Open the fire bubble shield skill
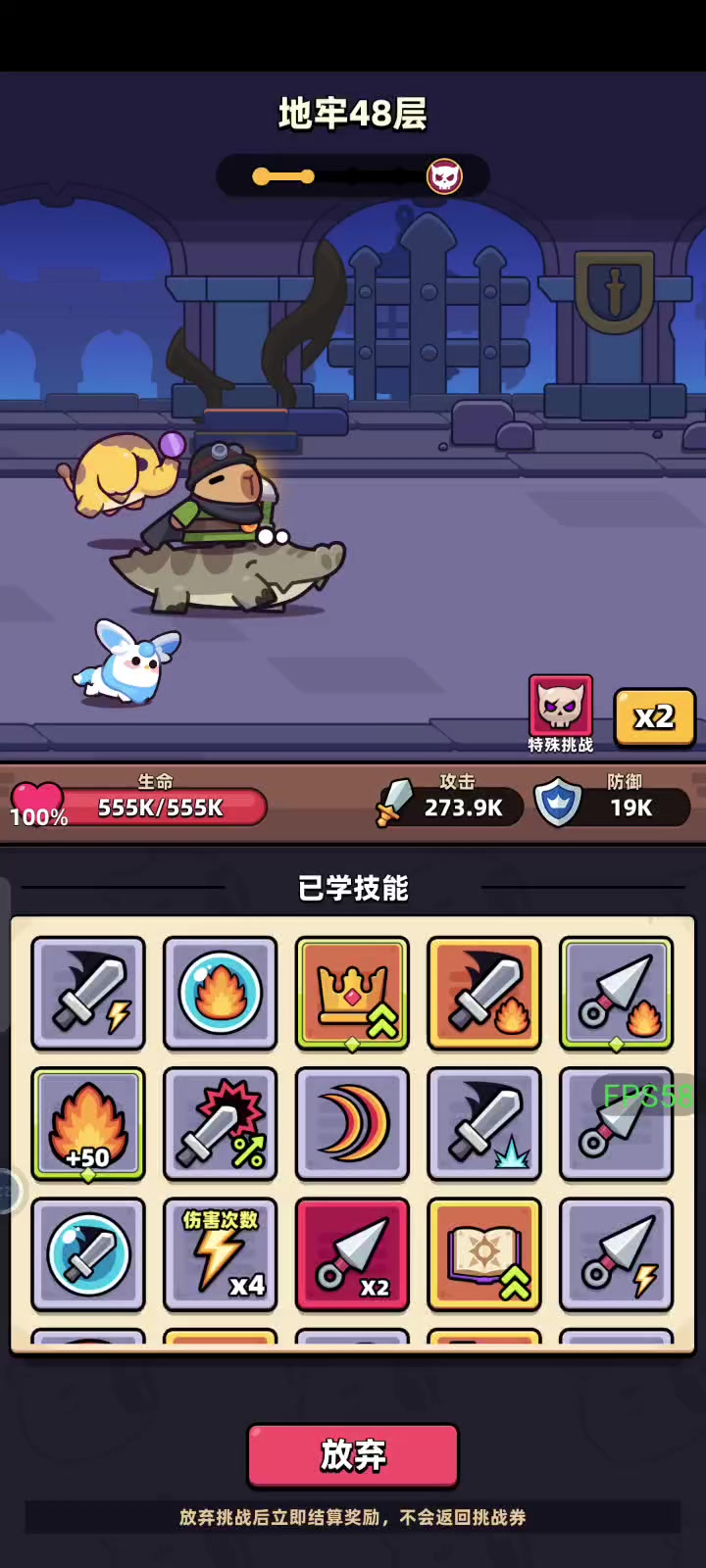 coord(221,994)
